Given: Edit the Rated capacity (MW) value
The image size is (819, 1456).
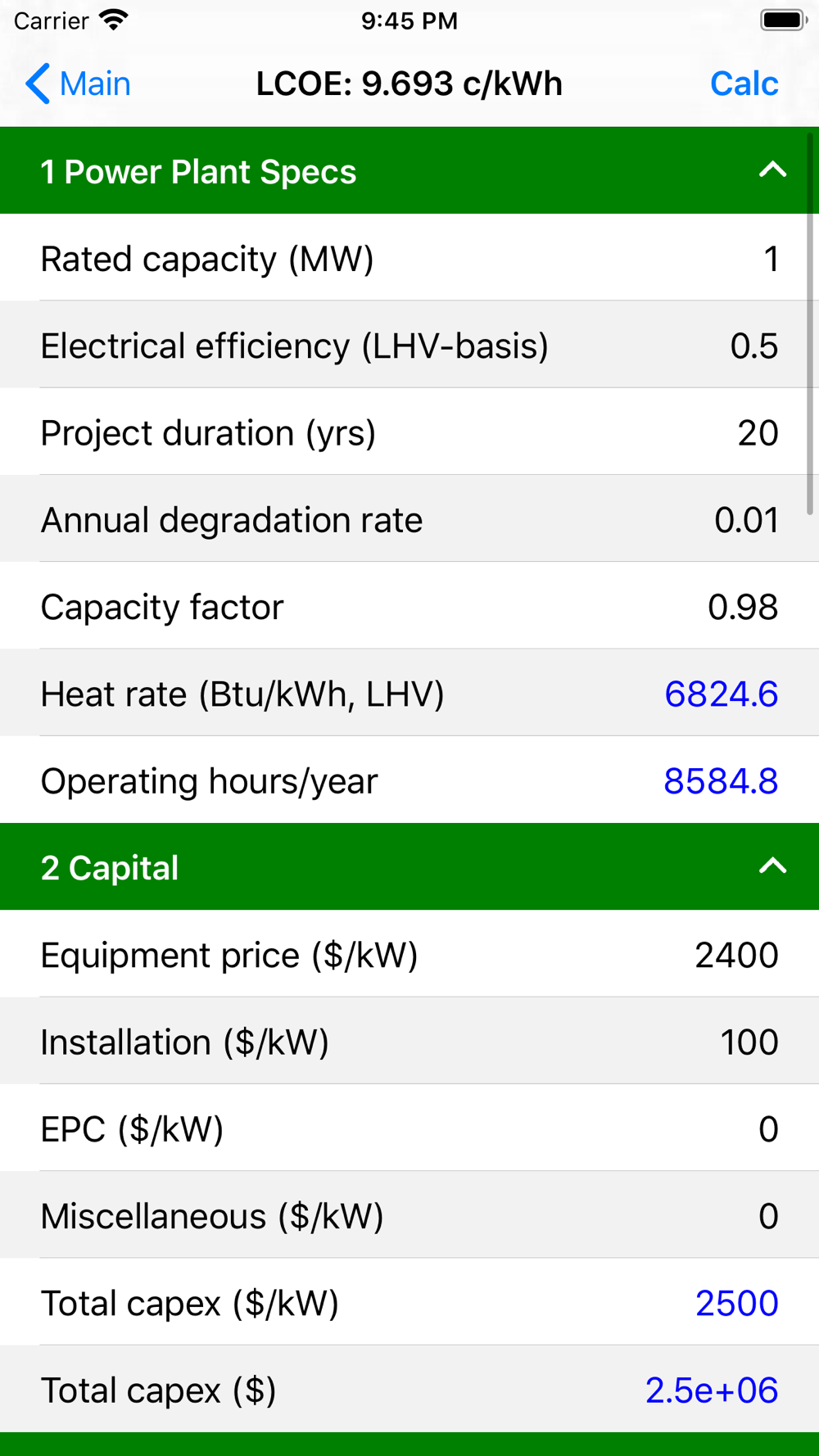Looking at the screenshot, I should (770, 260).
